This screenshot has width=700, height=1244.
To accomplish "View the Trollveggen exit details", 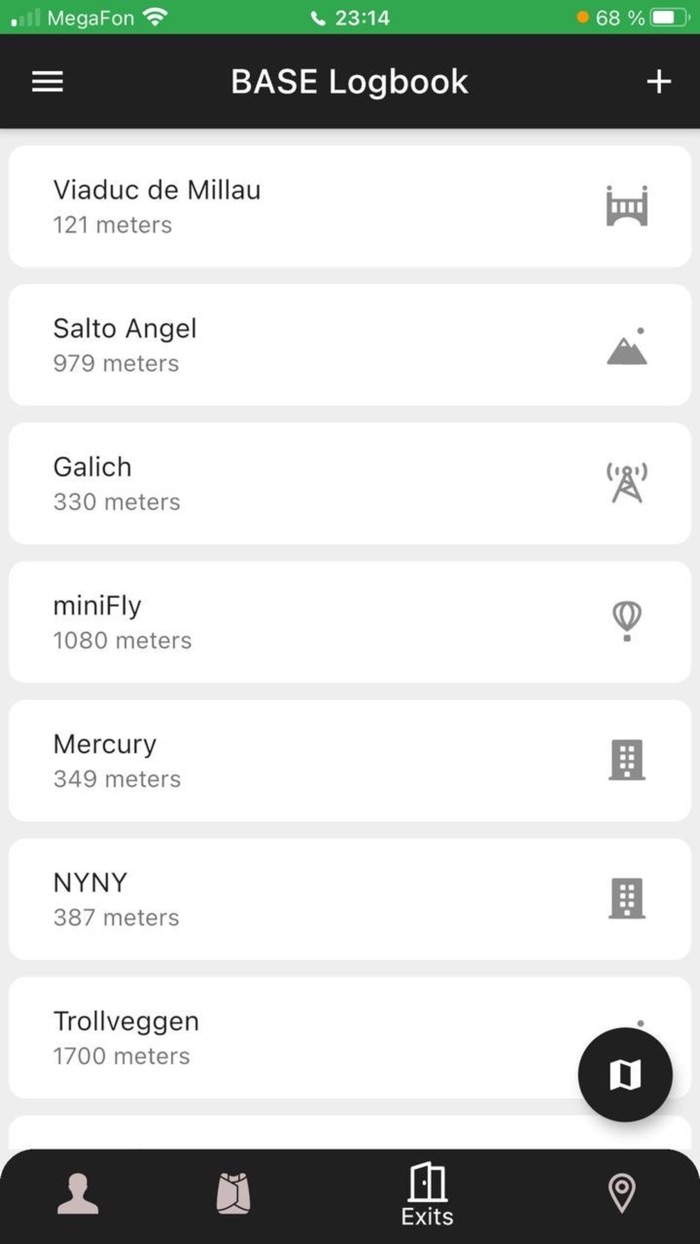I will tap(300, 1037).
